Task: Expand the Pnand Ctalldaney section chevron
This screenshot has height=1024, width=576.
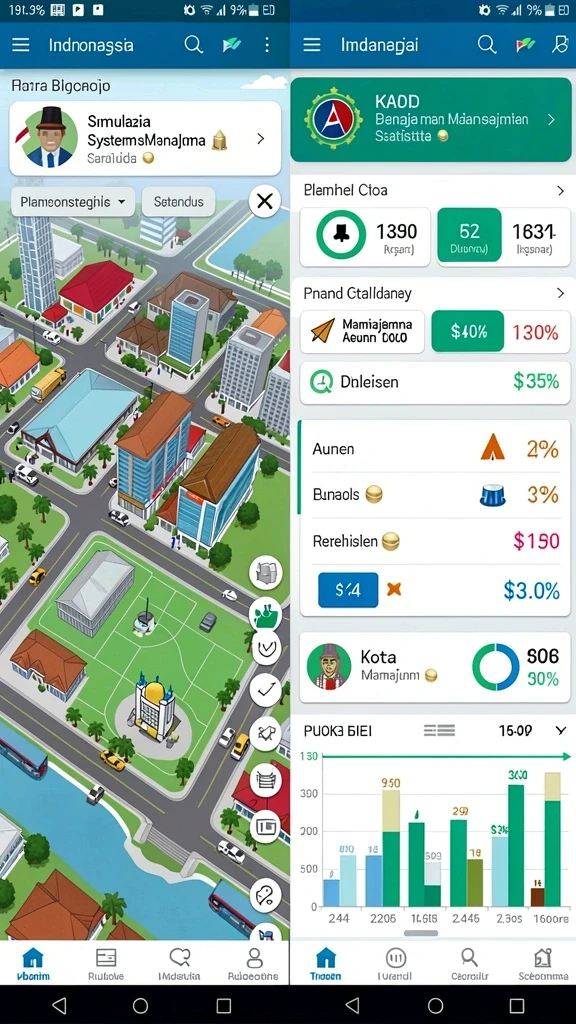Action: pos(560,293)
